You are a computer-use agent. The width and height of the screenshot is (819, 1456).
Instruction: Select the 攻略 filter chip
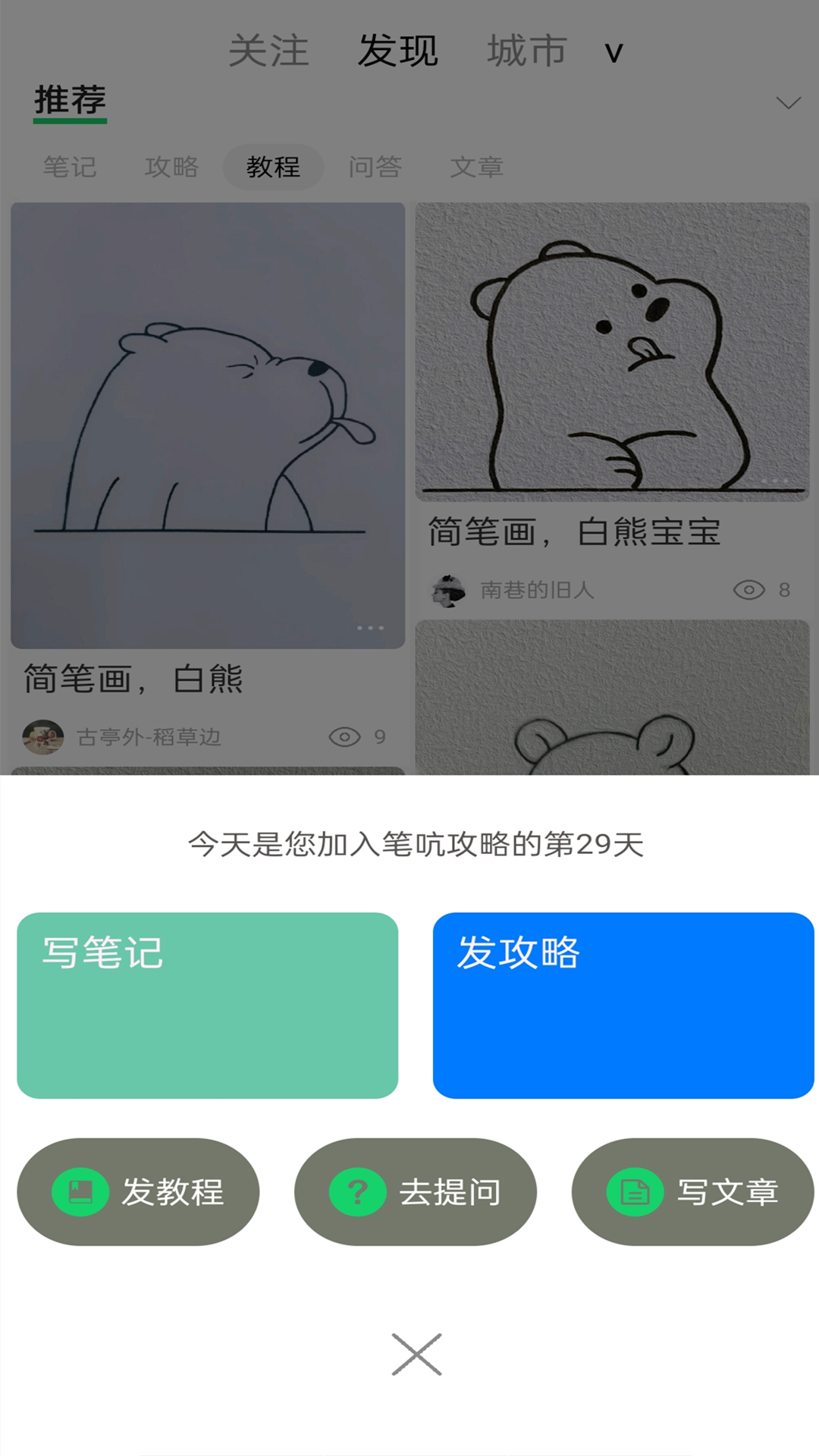click(171, 167)
